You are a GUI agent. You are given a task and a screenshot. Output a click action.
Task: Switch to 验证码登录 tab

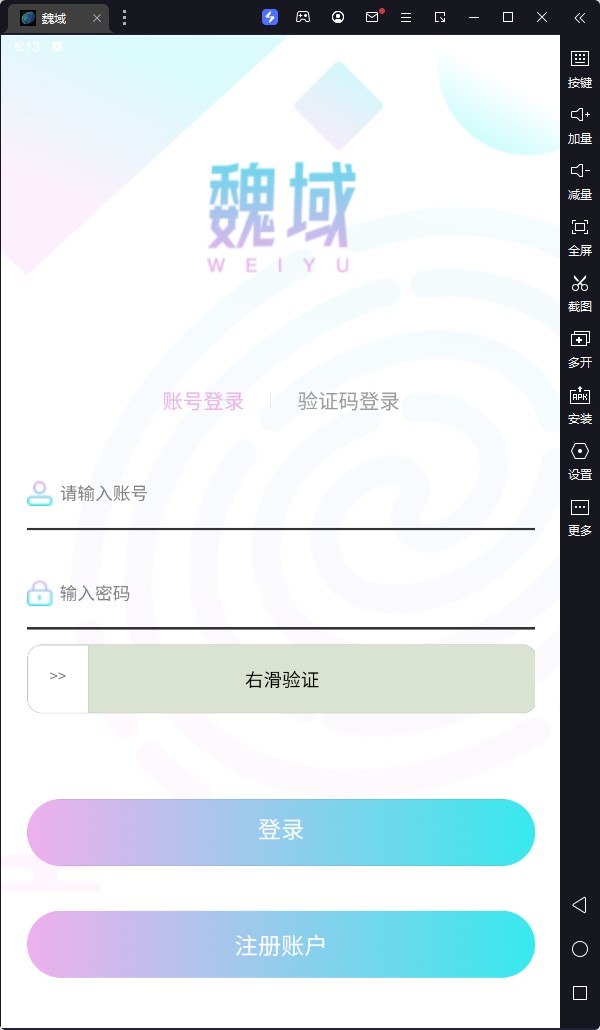(348, 402)
